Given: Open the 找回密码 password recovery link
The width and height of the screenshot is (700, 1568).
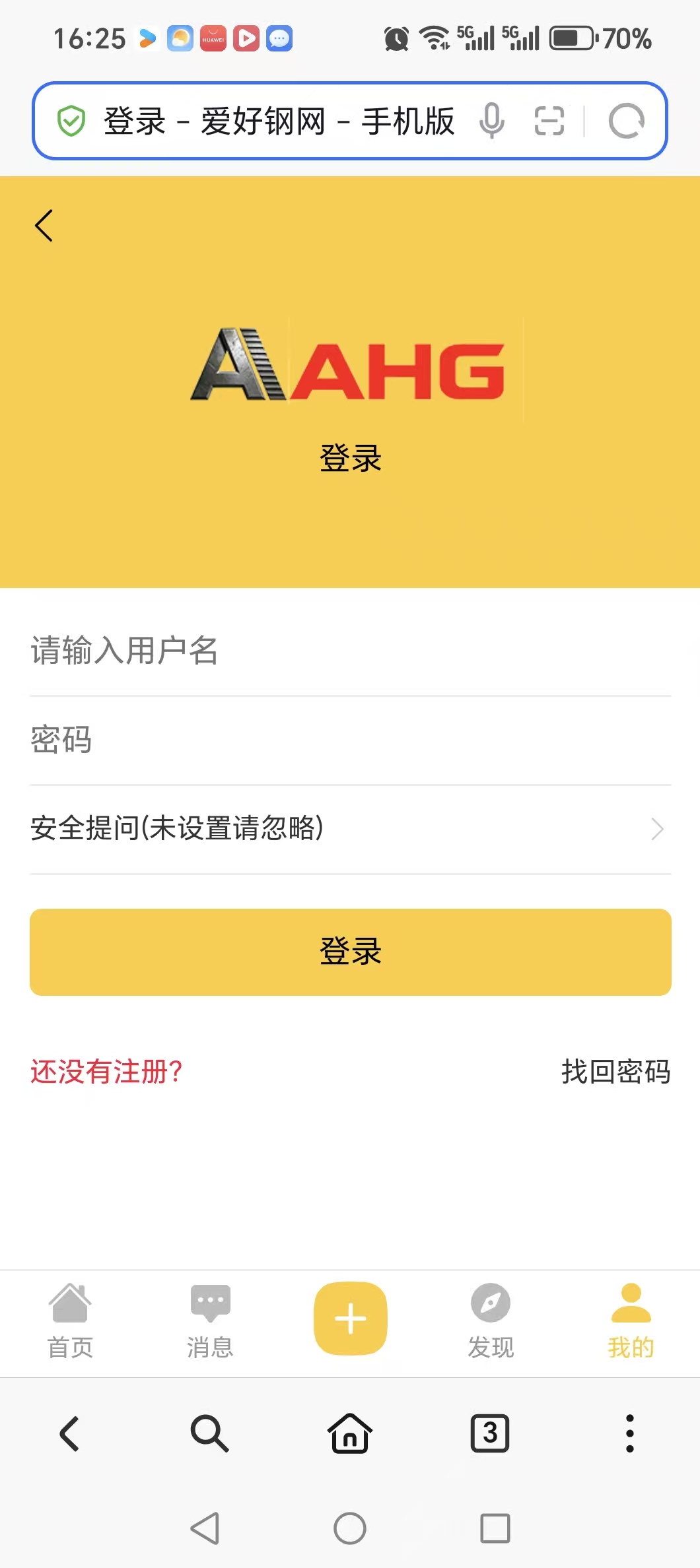Looking at the screenshot, I should coord(615,1072).
